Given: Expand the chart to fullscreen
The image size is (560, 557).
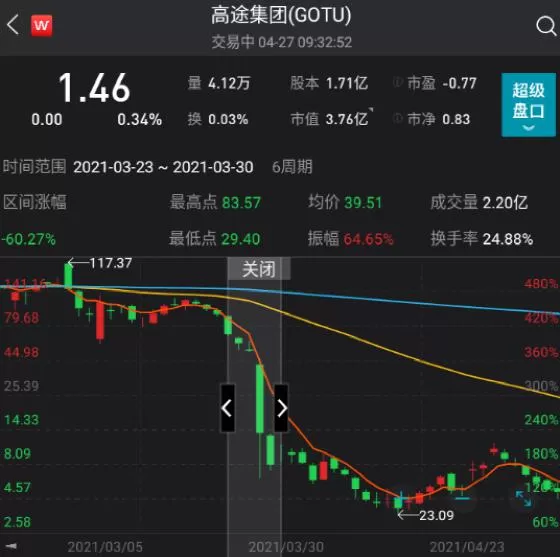Looking at the screenshot, I should tap(523, 498).
